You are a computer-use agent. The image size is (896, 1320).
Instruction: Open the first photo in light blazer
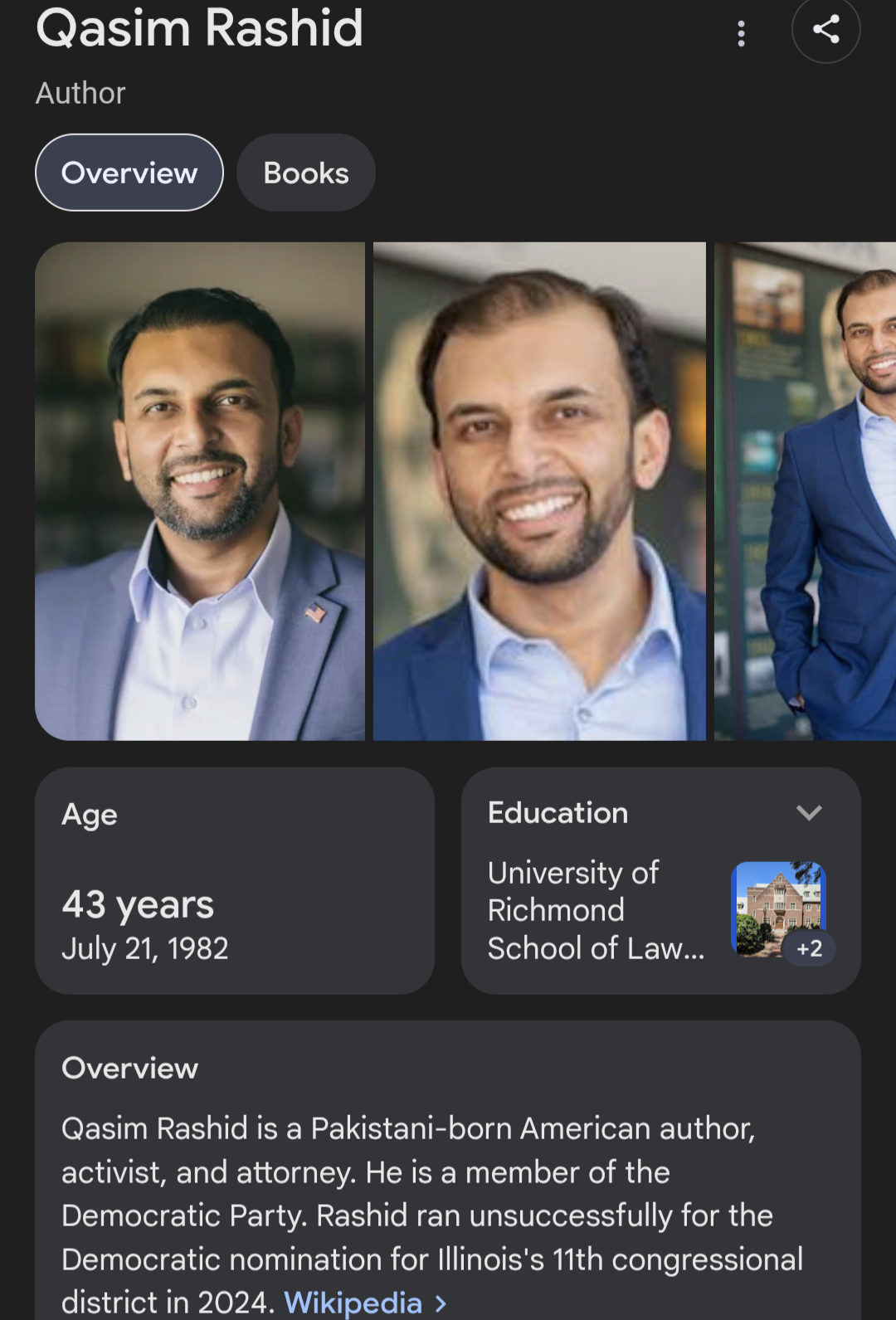200,491
